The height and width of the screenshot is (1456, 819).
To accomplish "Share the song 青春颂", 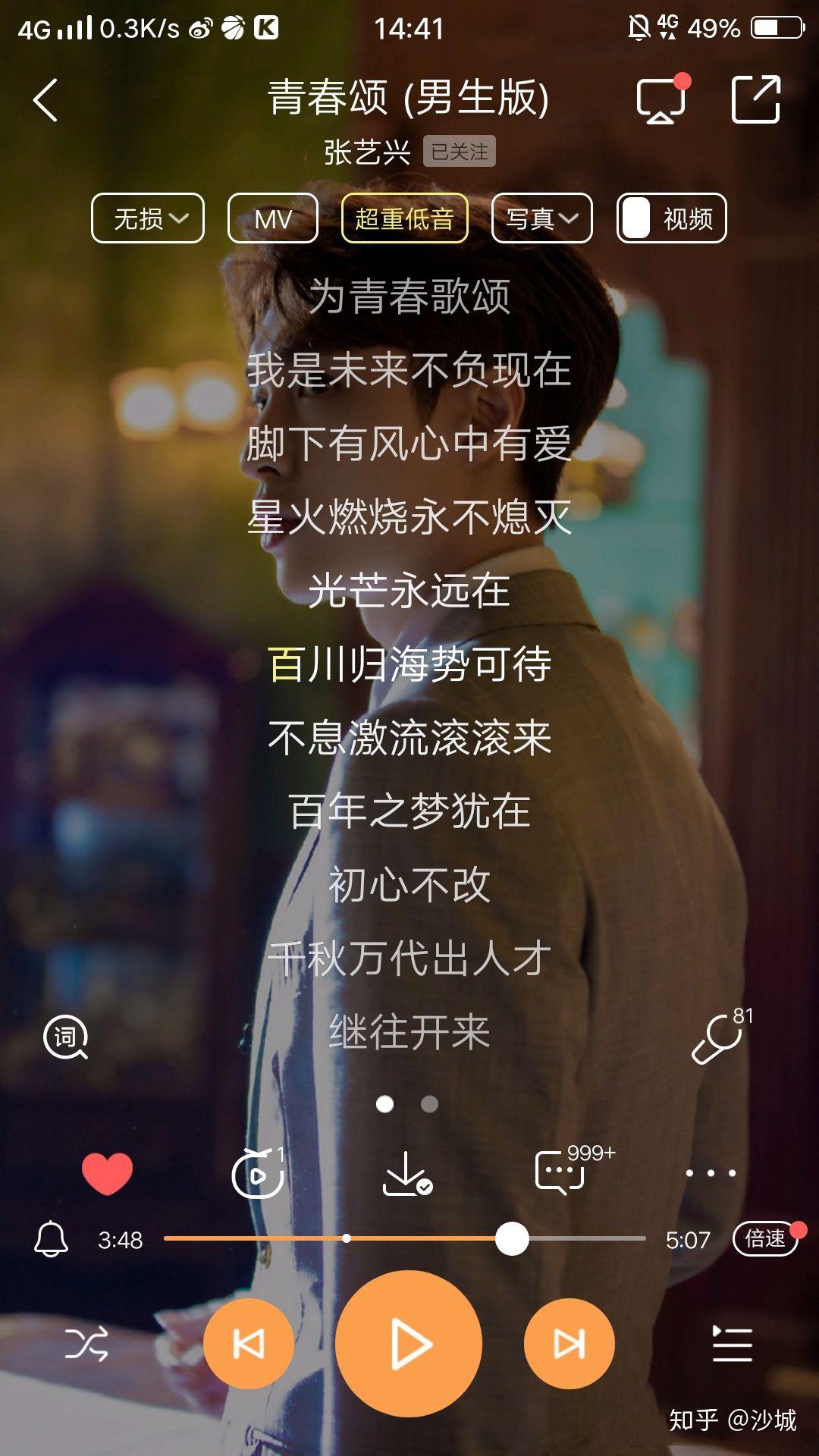I will 756,99.
